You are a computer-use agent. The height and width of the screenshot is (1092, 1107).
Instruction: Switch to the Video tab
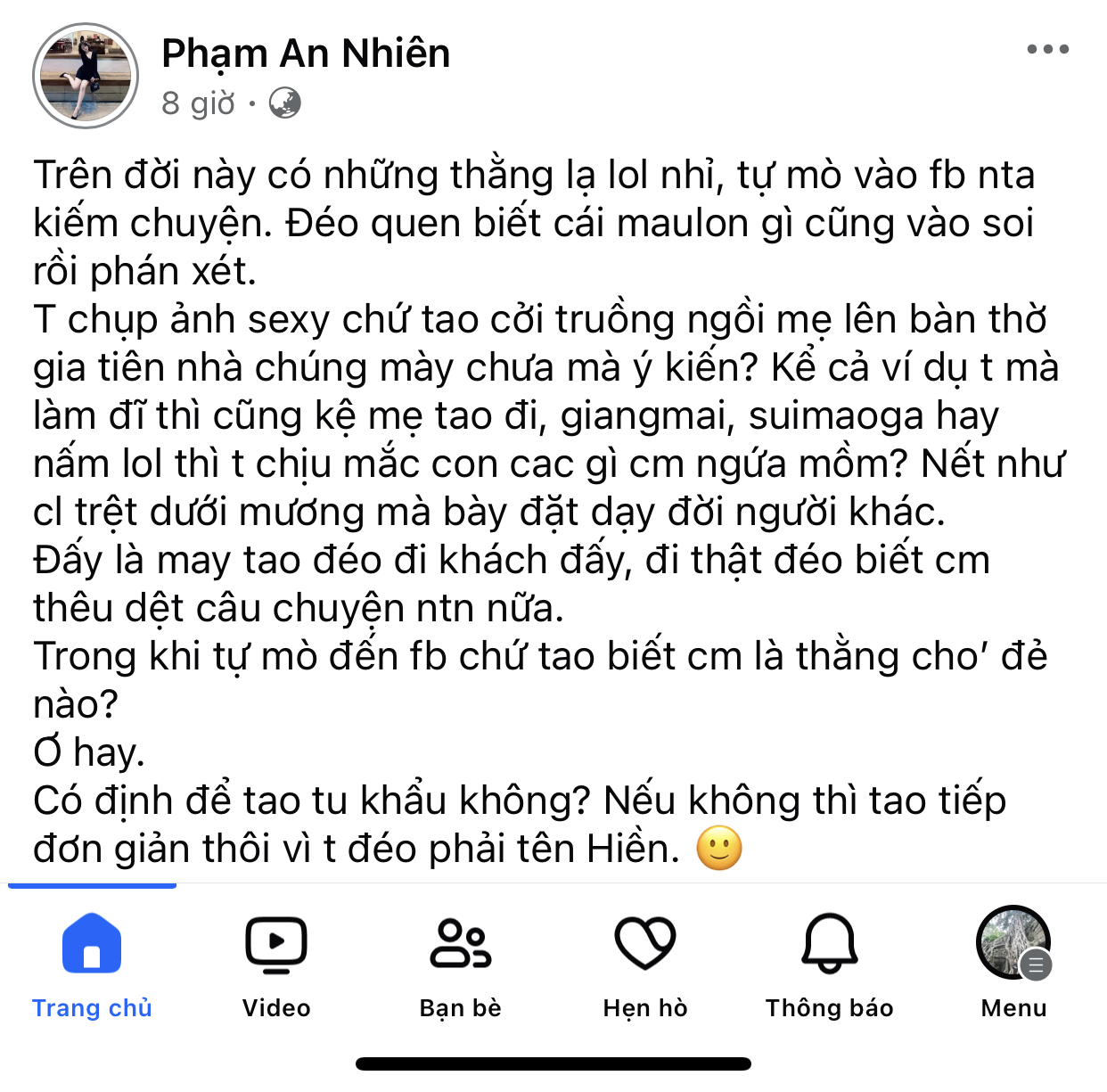276,965
